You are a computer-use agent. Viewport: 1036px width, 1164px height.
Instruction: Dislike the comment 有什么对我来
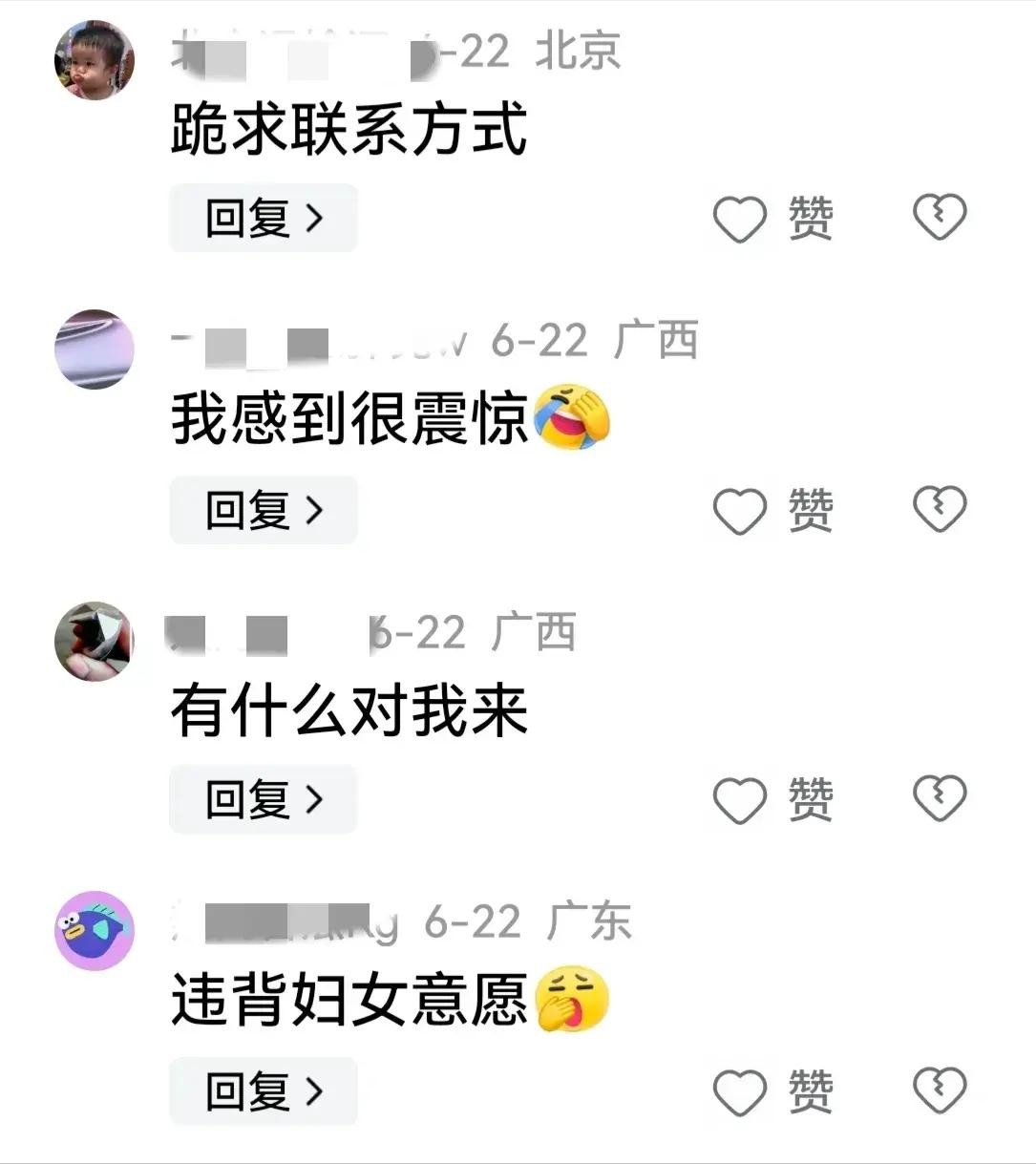[x=940, y=799]
